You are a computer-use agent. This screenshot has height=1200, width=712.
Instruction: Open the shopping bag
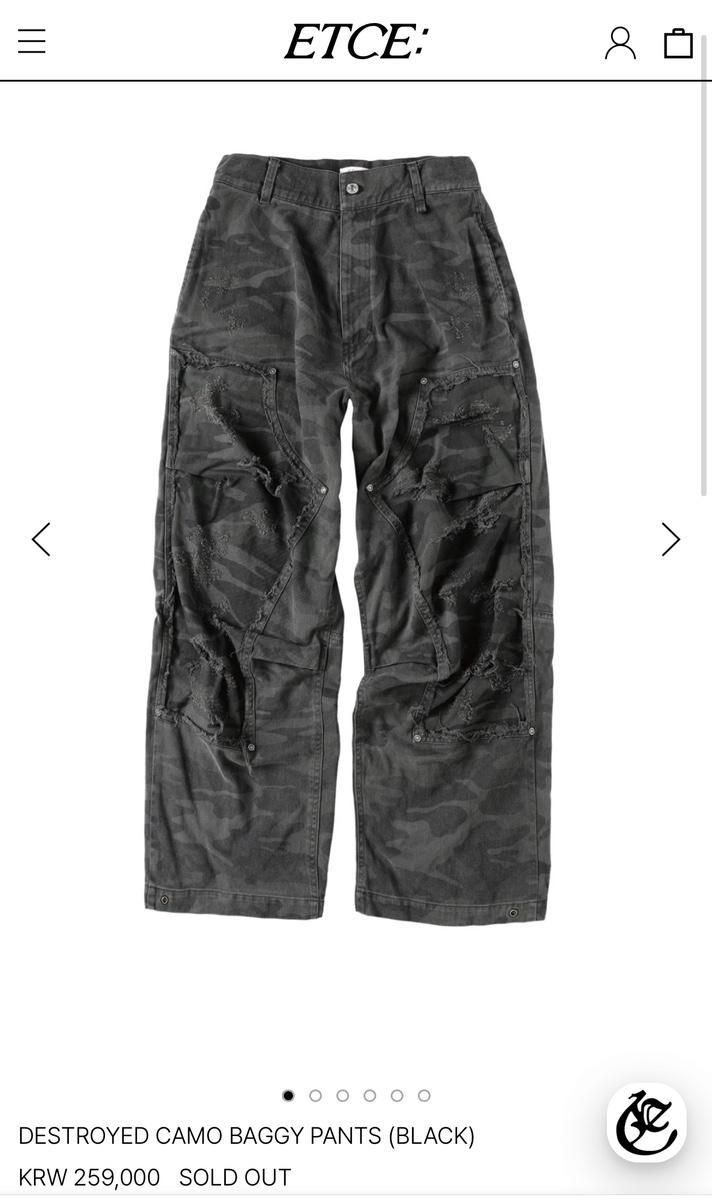[678, 43]
